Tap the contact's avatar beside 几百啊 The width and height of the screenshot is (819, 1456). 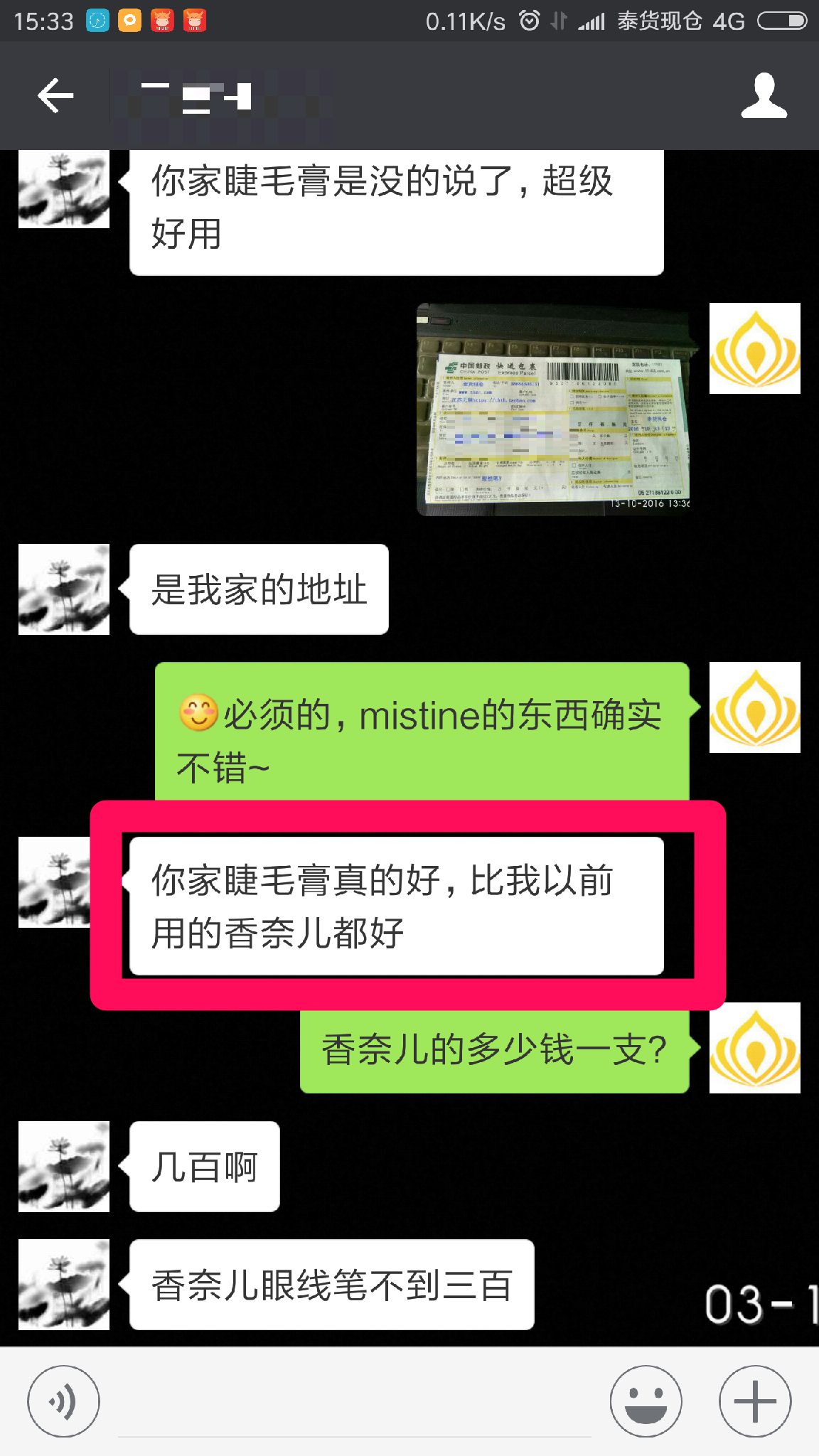click(x=64, y=1167)
